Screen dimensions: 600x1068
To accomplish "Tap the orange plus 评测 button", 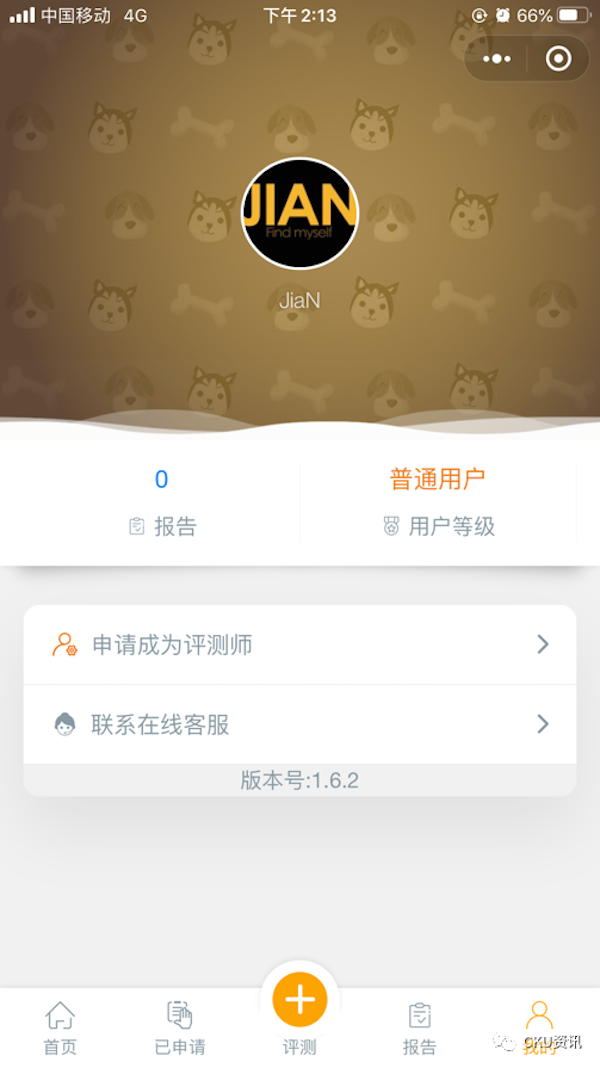I will [300, 1000].
